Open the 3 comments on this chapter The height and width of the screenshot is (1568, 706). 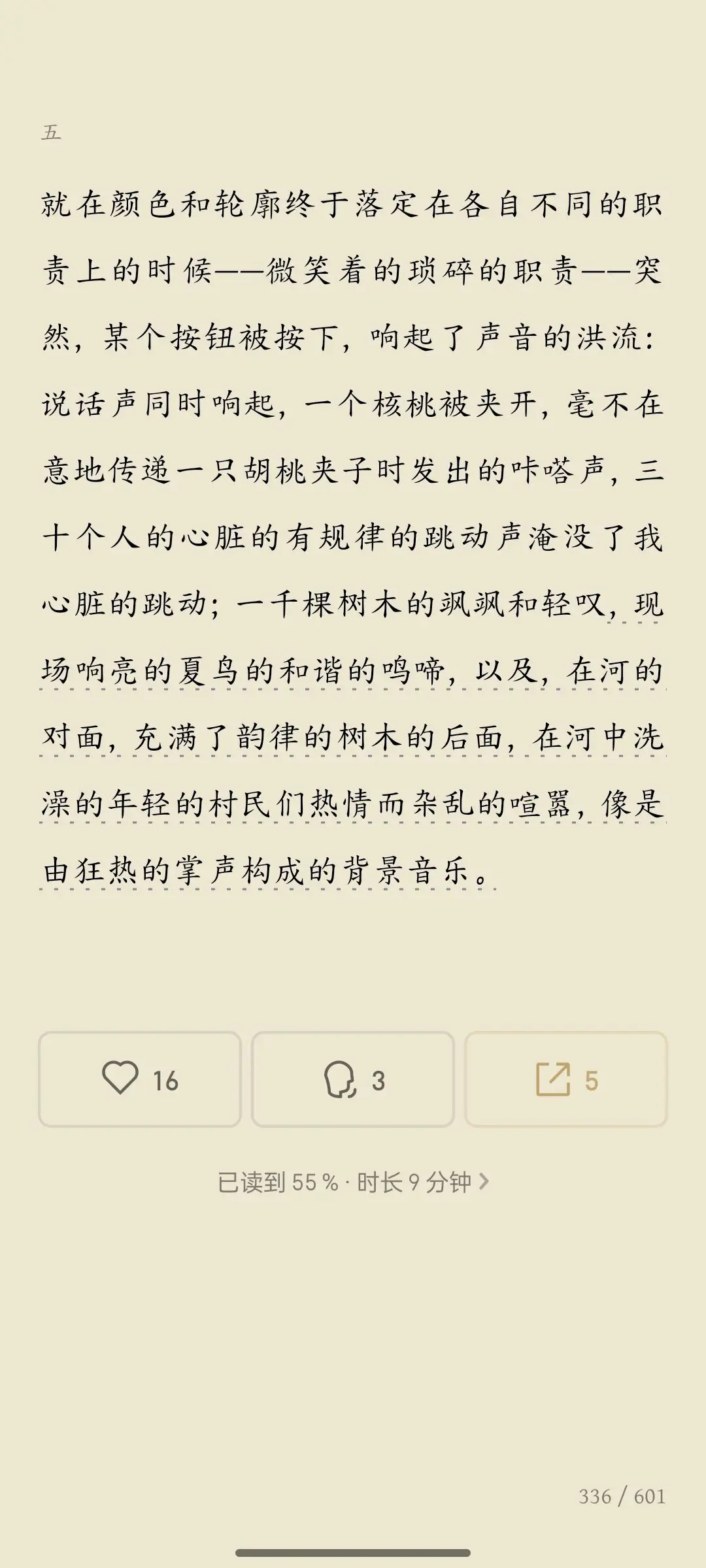[x=353, y=1079]
